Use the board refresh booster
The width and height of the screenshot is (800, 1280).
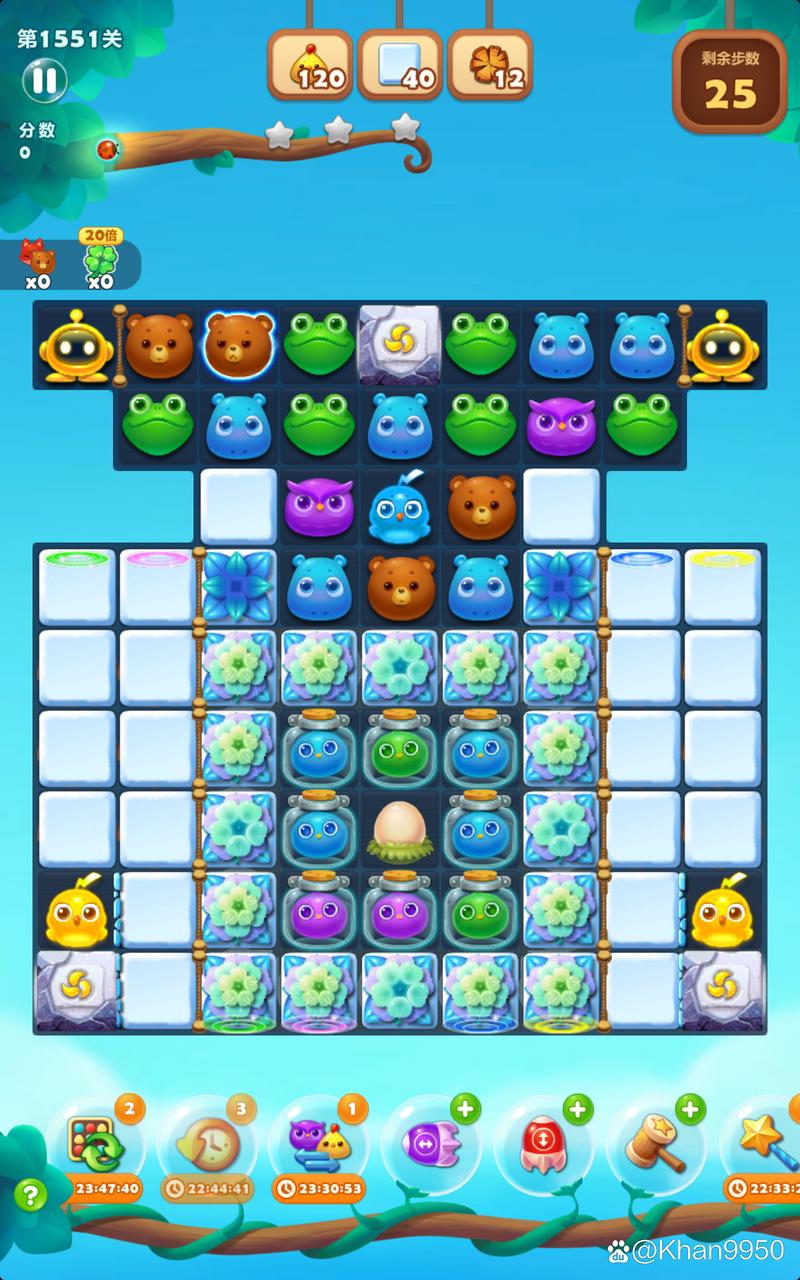[96, 1145]
